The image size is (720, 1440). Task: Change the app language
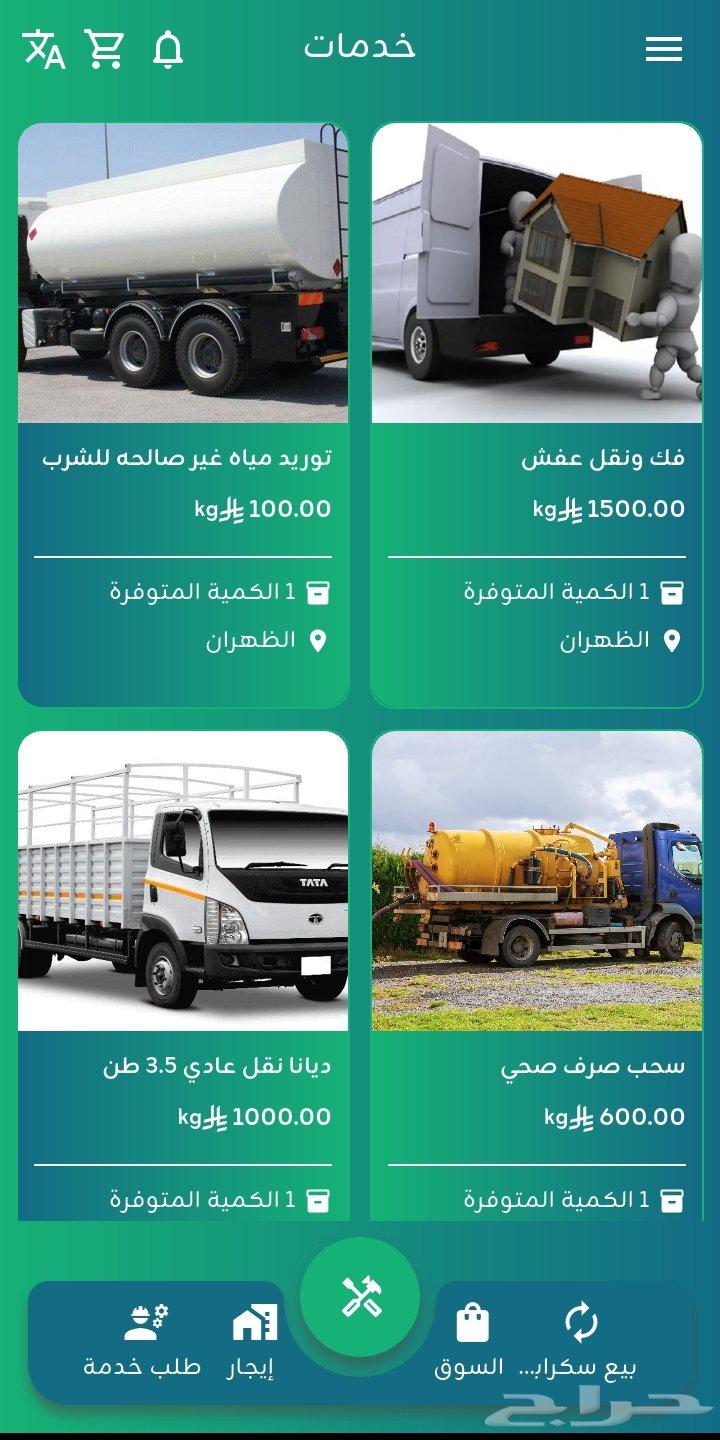pyautogui.click(x=44, y=49)
